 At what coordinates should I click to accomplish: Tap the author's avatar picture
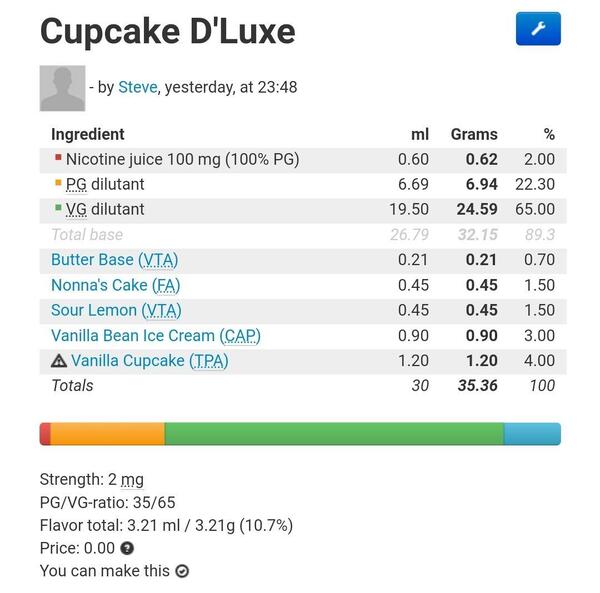click(x=62, y=88)
